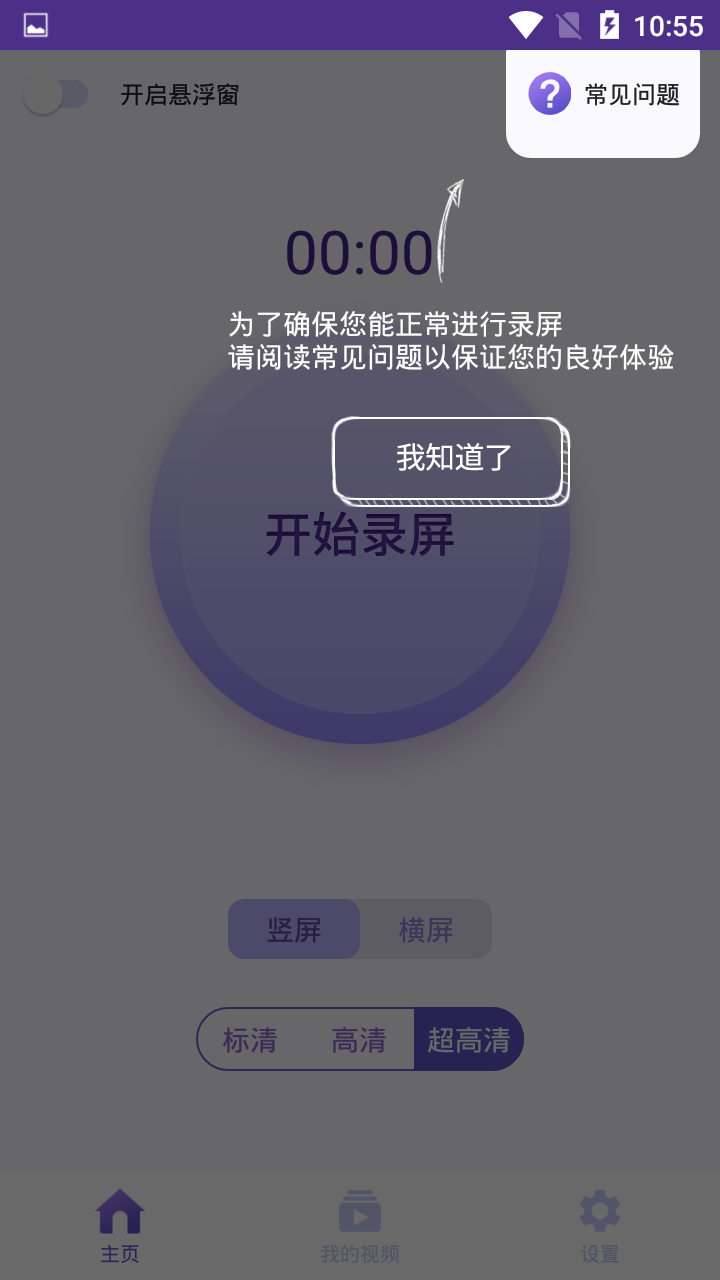Screen dimensions: 720x1280
Task: Tap the battery icon in status bar
Action: (x=610, y=25)
